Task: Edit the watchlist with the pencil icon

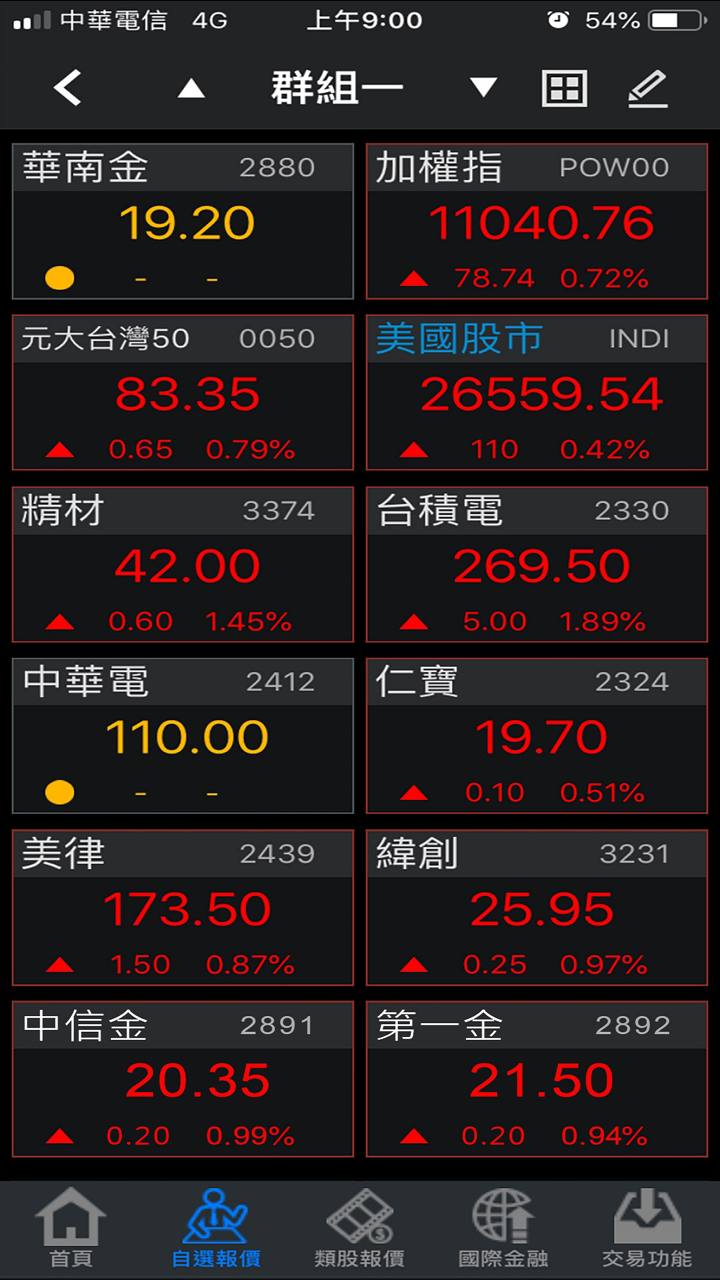Action: click(647, 89)
